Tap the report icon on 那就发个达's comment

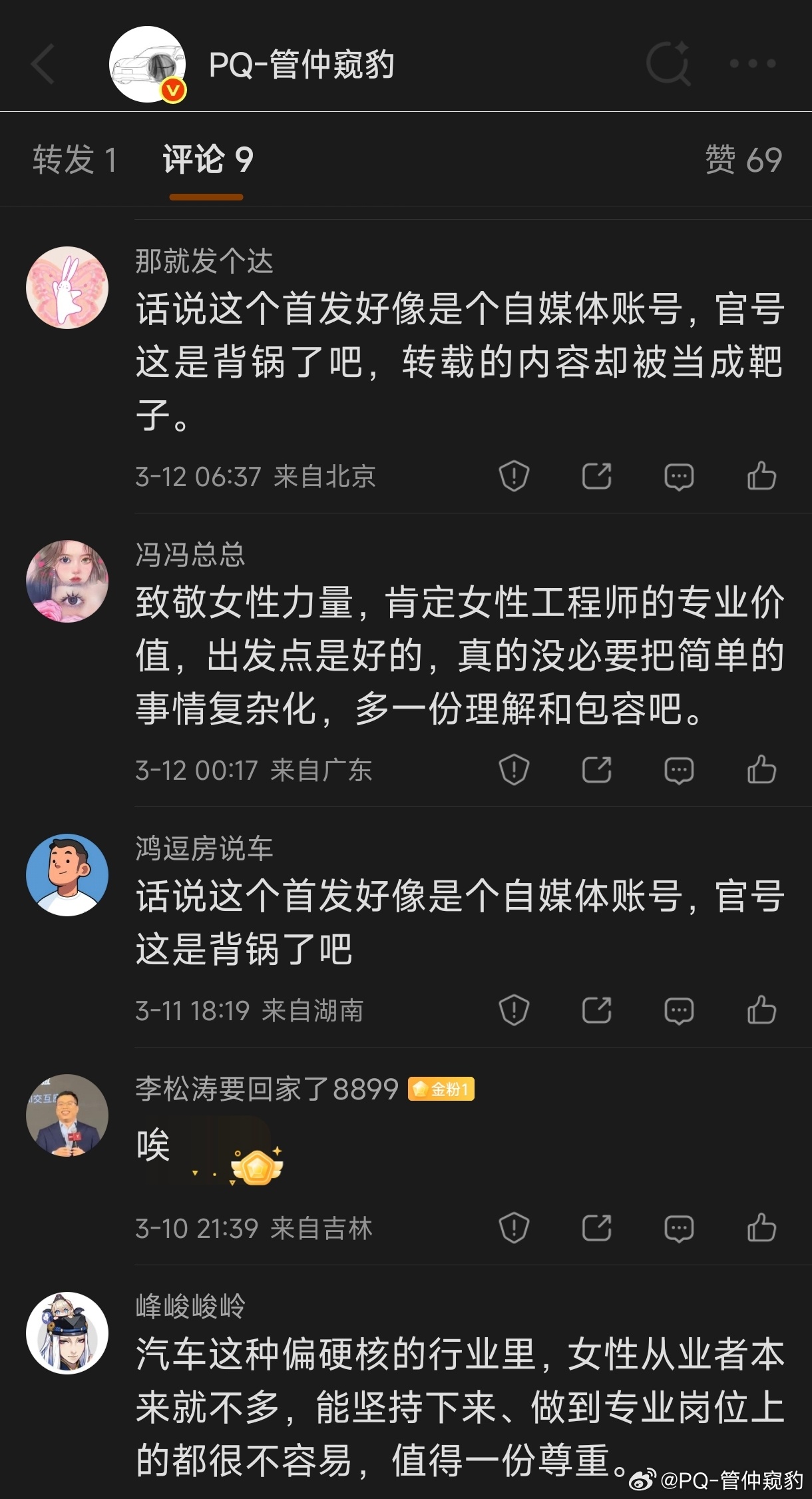tap(512, 475)
